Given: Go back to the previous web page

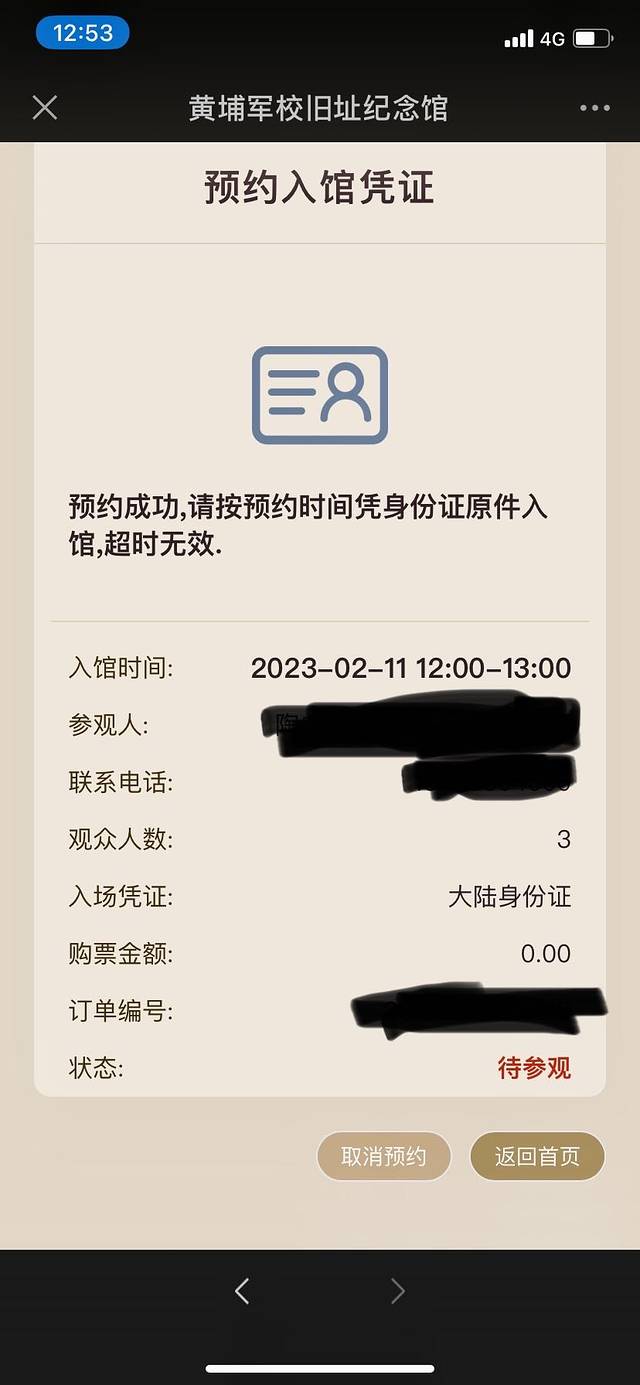Looking at the screenshot, I should pyautogui.click(x=242, y=1291).
